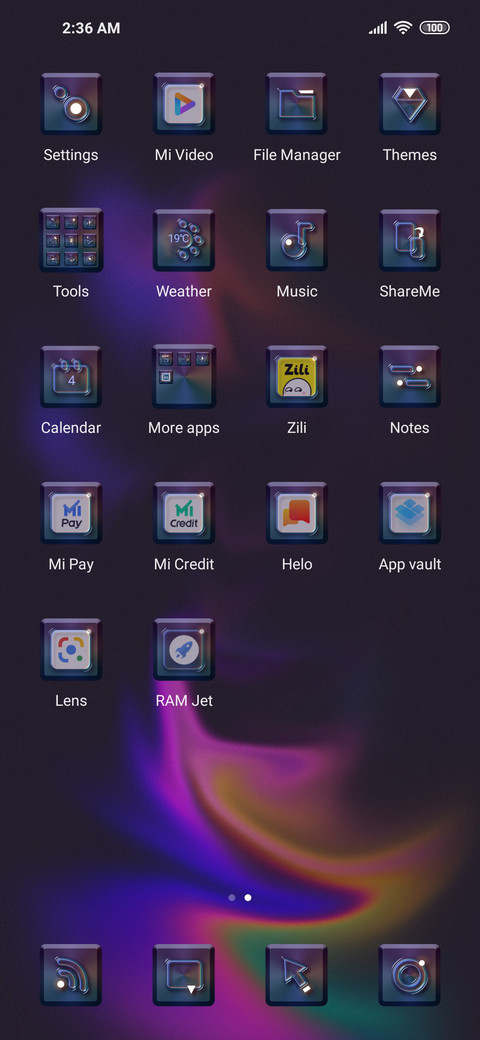Viewport: 480px width, 1040px height.
Task: Open the camera from the dock
Action: pyautogui.click(x=410, y=975)
